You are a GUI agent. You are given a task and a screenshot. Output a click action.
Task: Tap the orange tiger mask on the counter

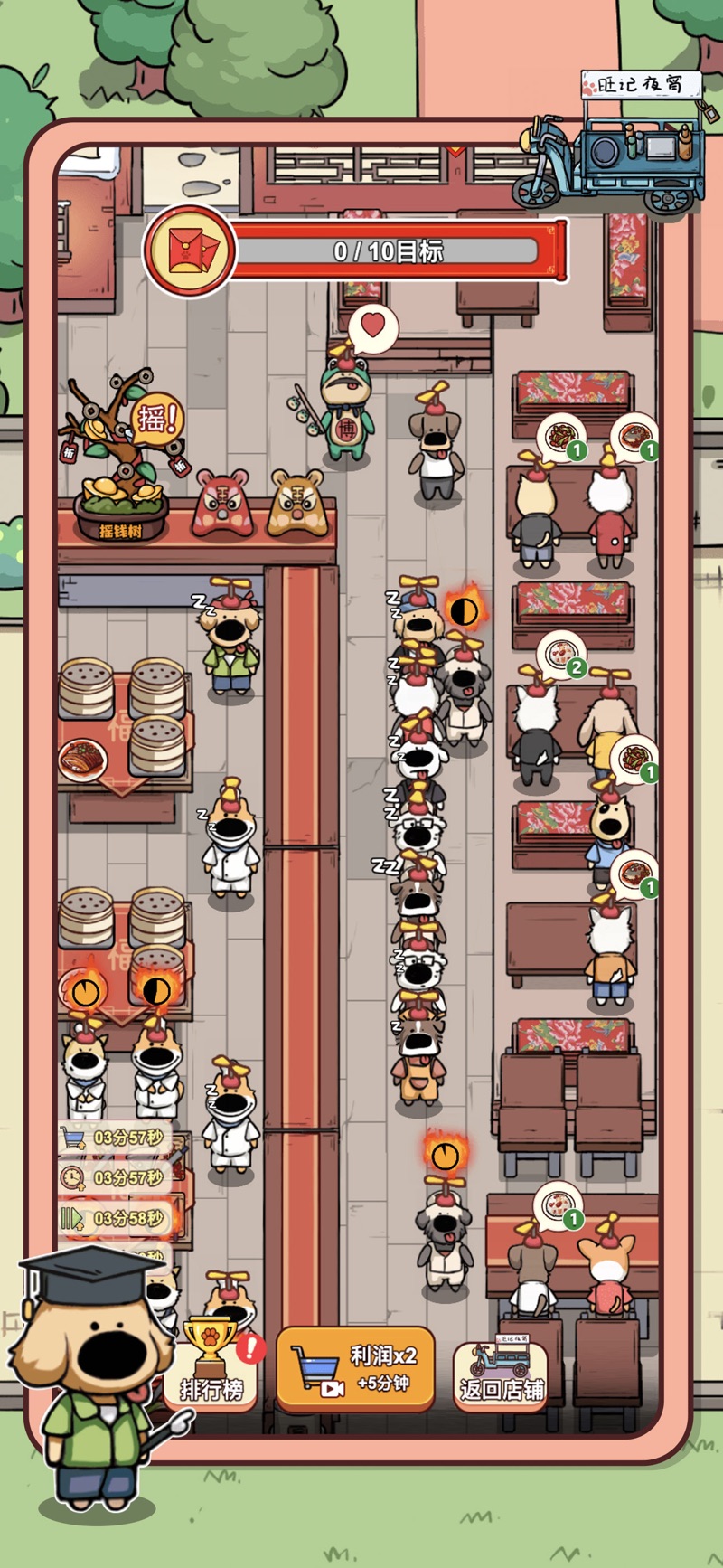[296, 503]
